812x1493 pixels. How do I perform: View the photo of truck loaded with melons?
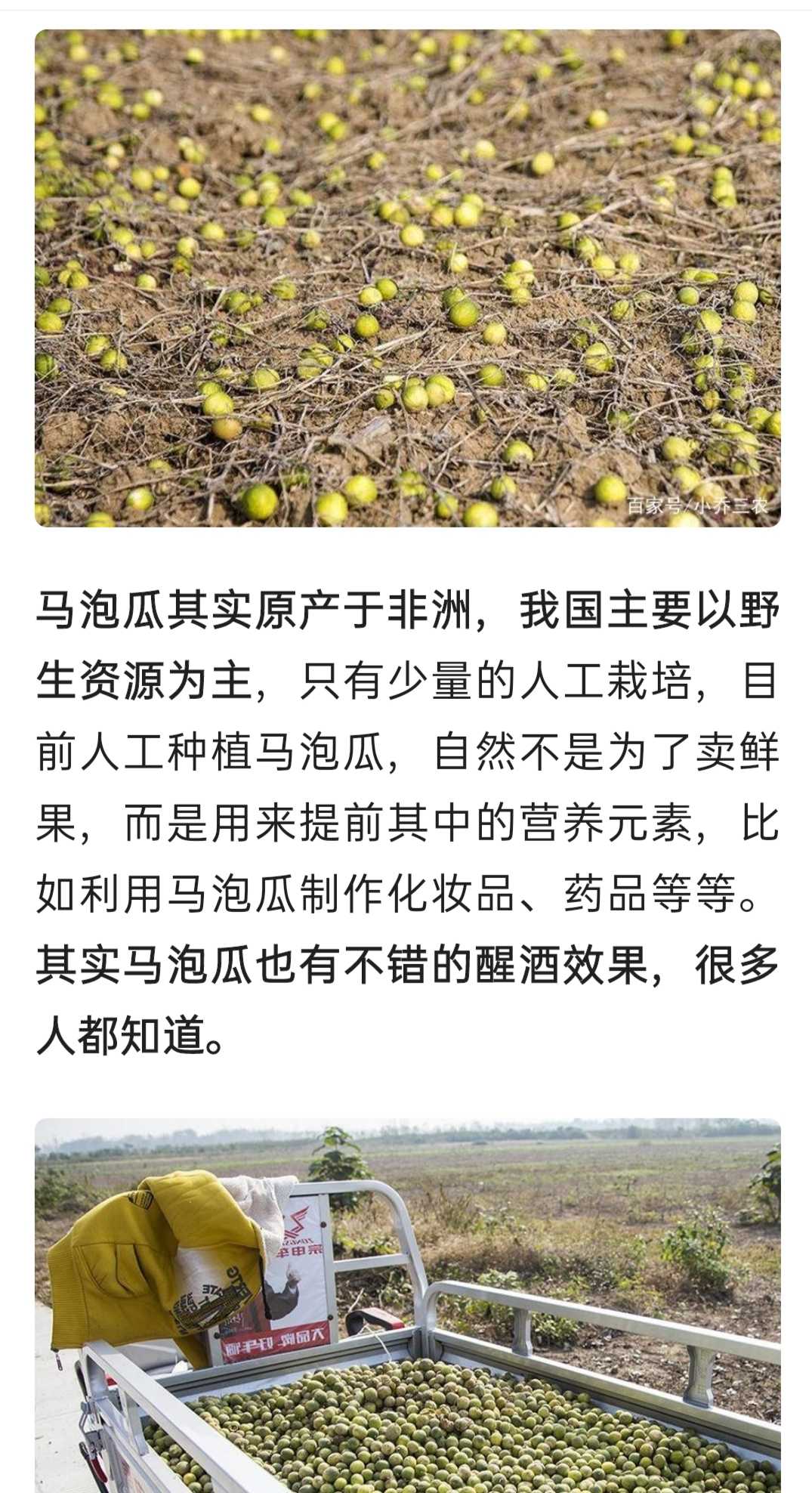click(x=407, y=1306)
